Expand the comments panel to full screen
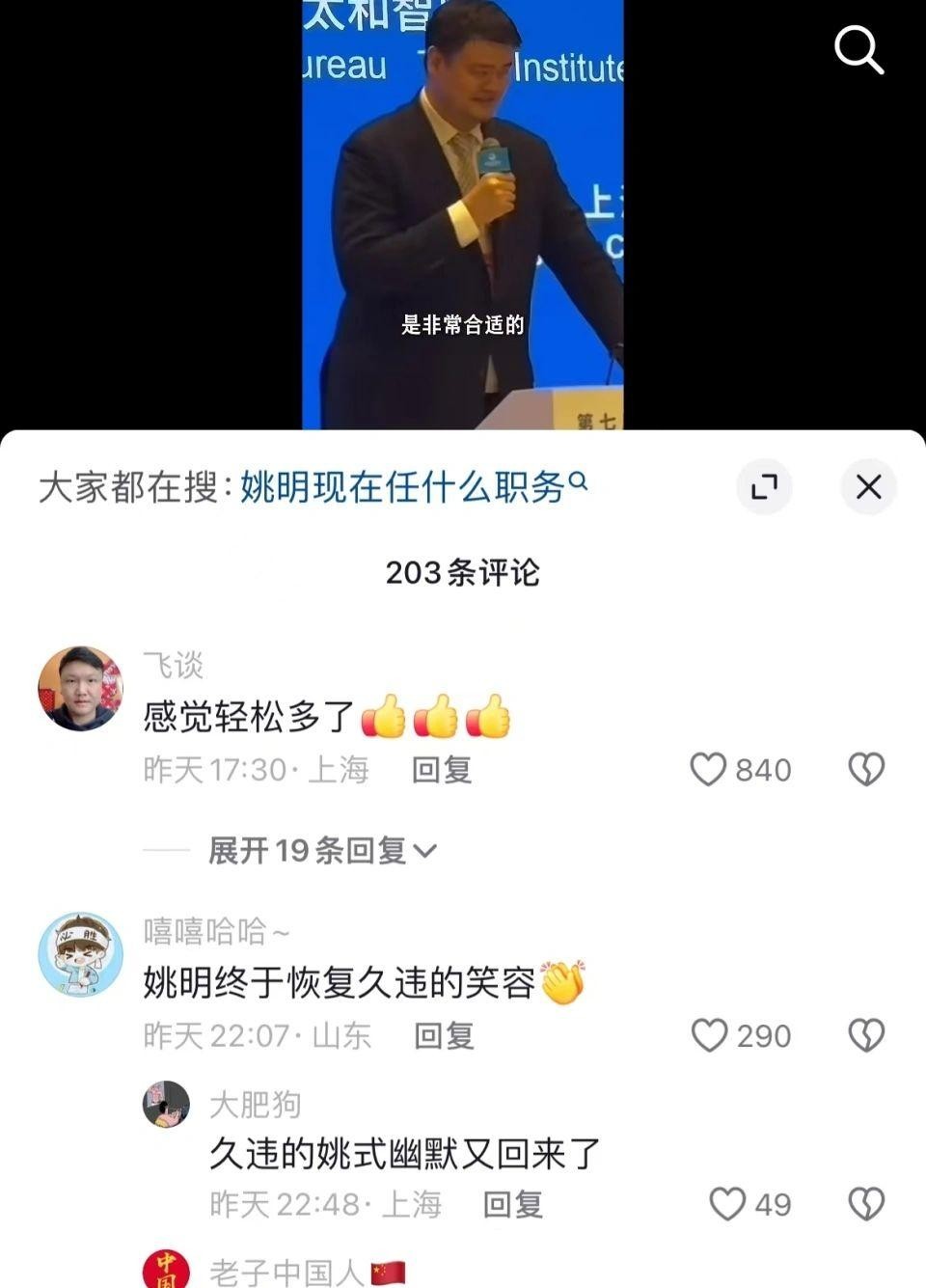 point(764,487)
